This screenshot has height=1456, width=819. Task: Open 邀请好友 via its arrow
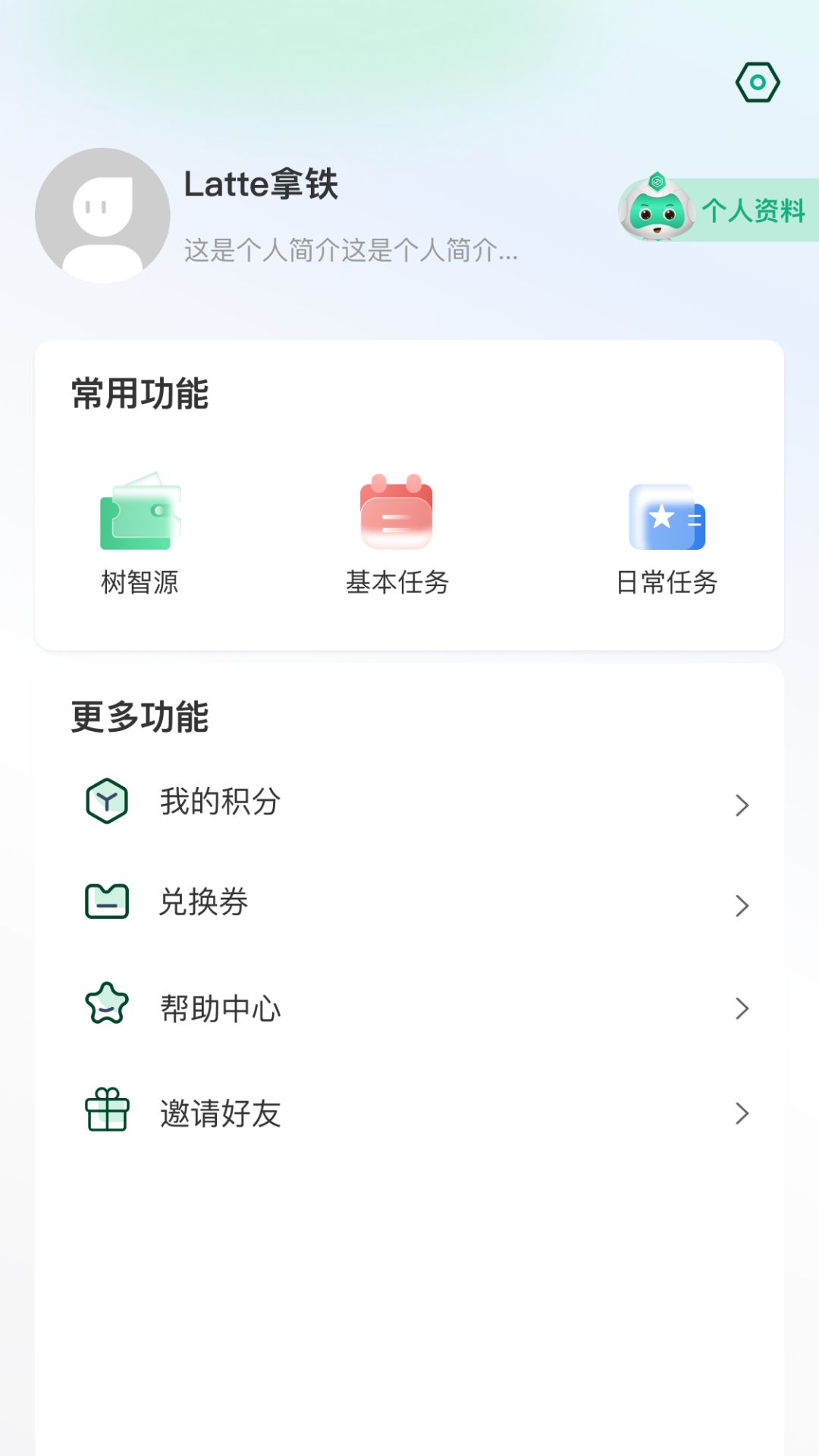coord(742,1114)
